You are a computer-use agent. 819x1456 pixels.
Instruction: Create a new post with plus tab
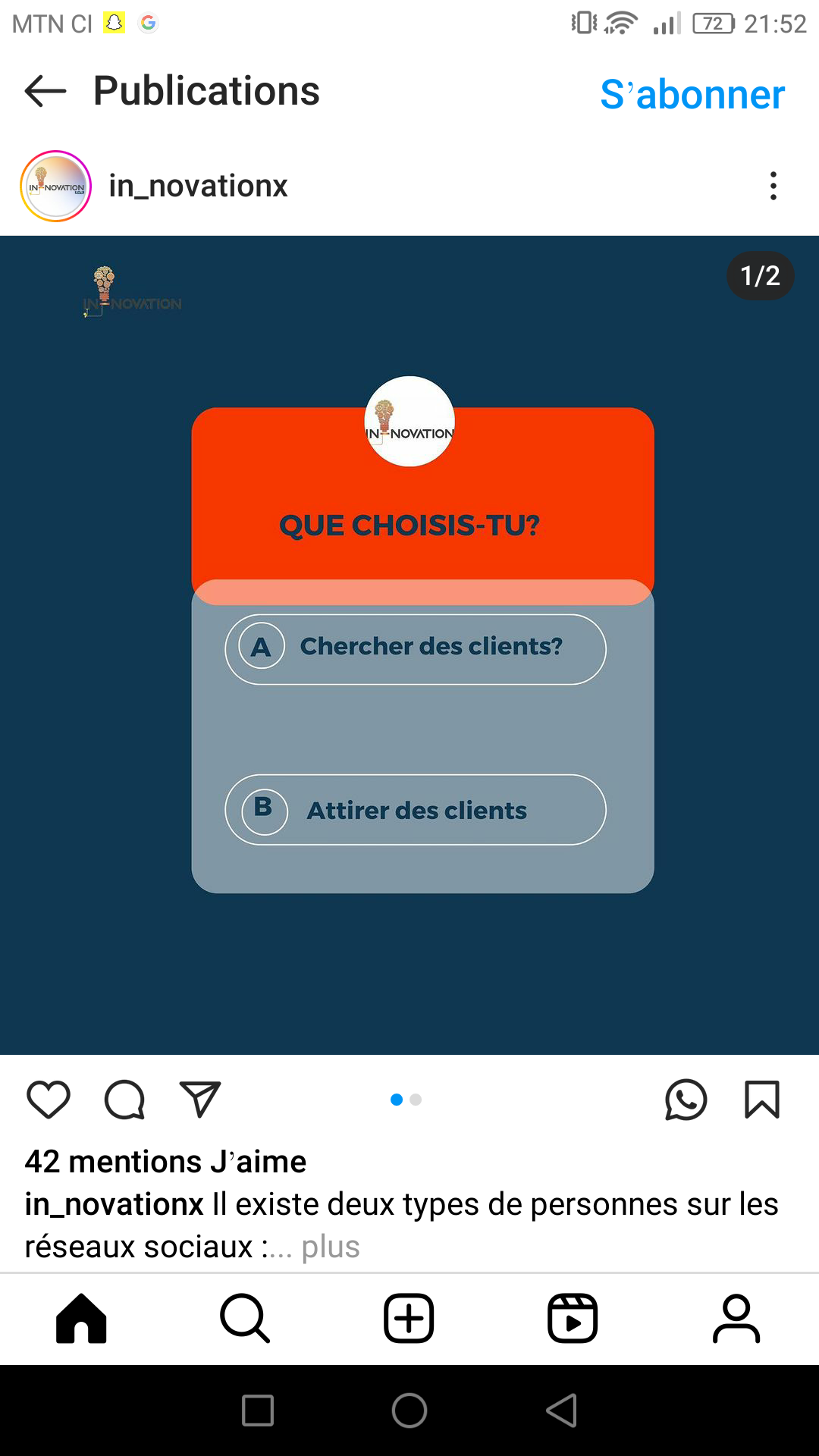point(409,1319)
